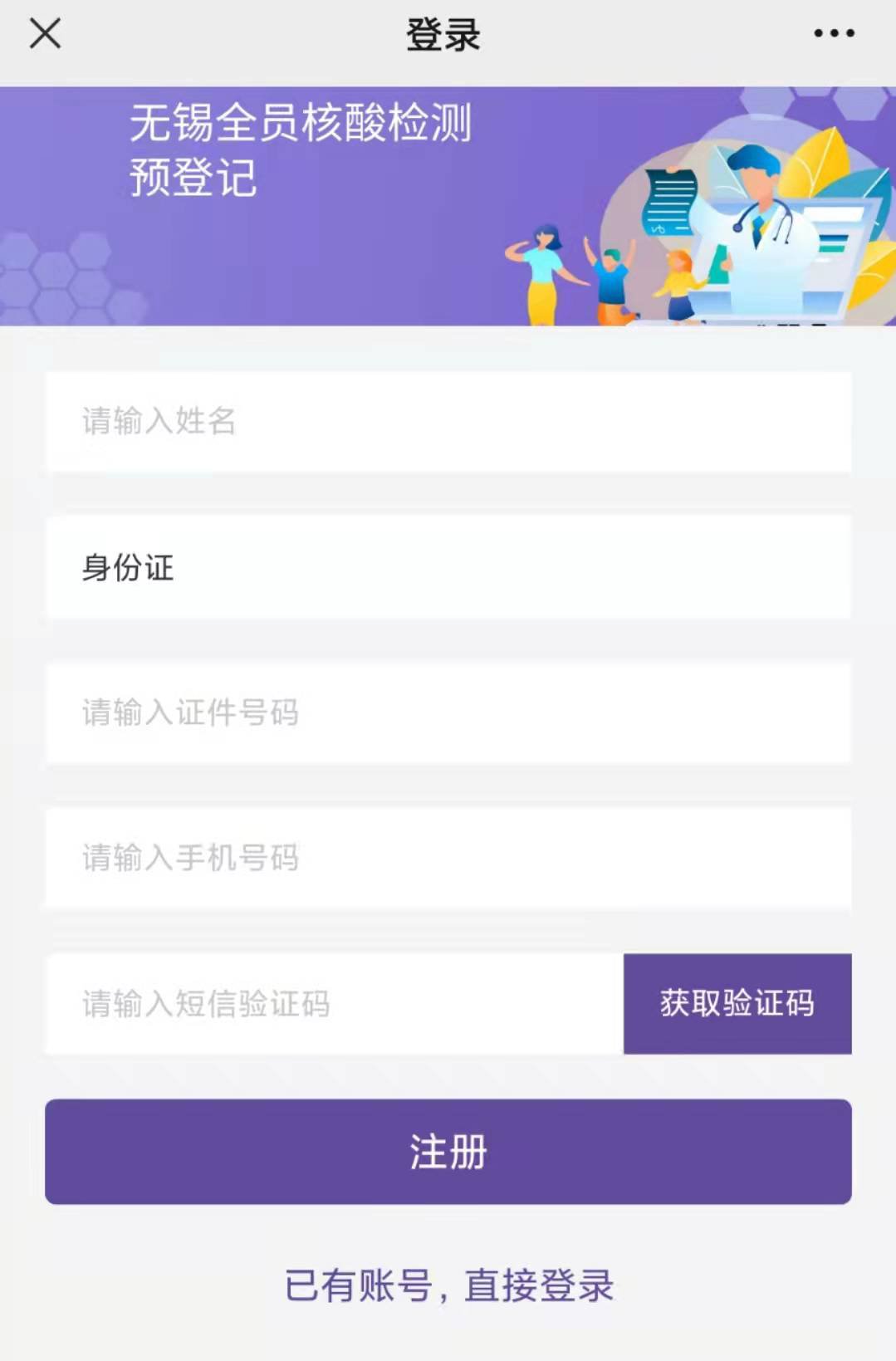Close the 登录 page
The width and height of the screenshot is (896, 1361).
45,34
